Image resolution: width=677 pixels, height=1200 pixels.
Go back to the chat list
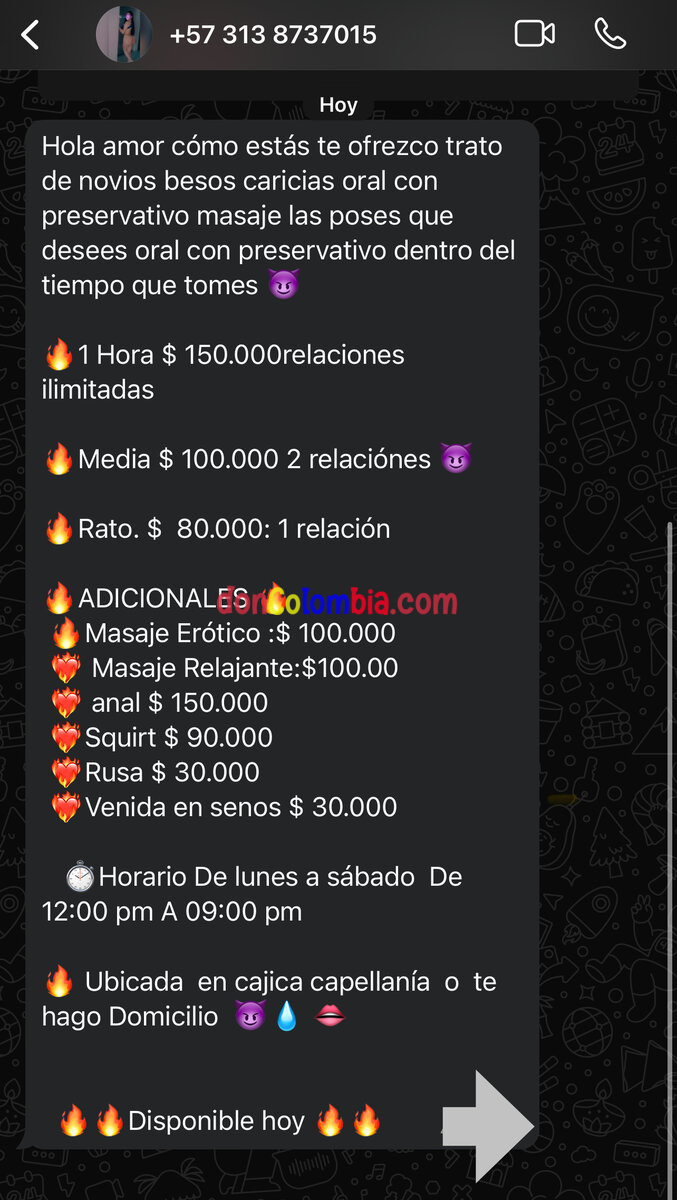(x=30, y=35)
